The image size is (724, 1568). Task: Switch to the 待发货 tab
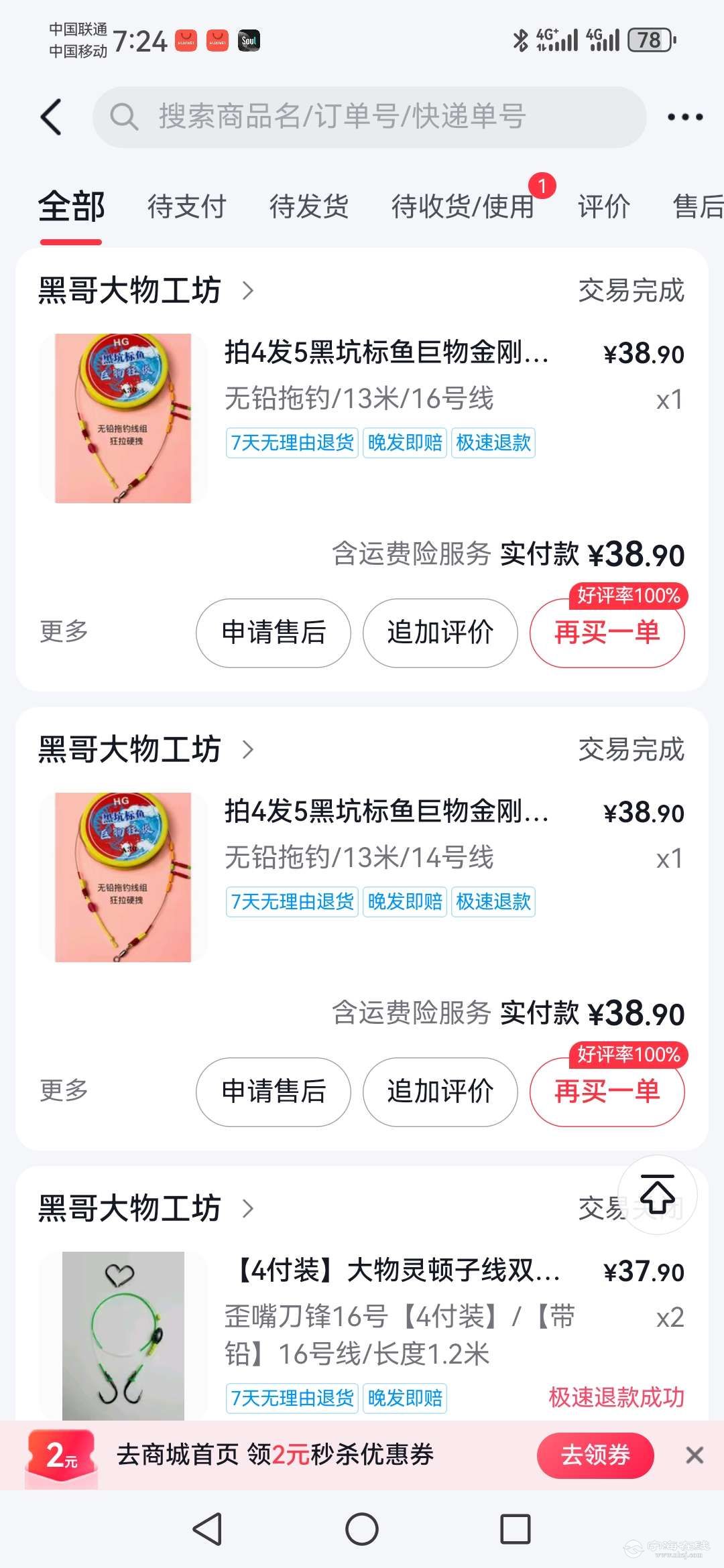coord(309,206)
